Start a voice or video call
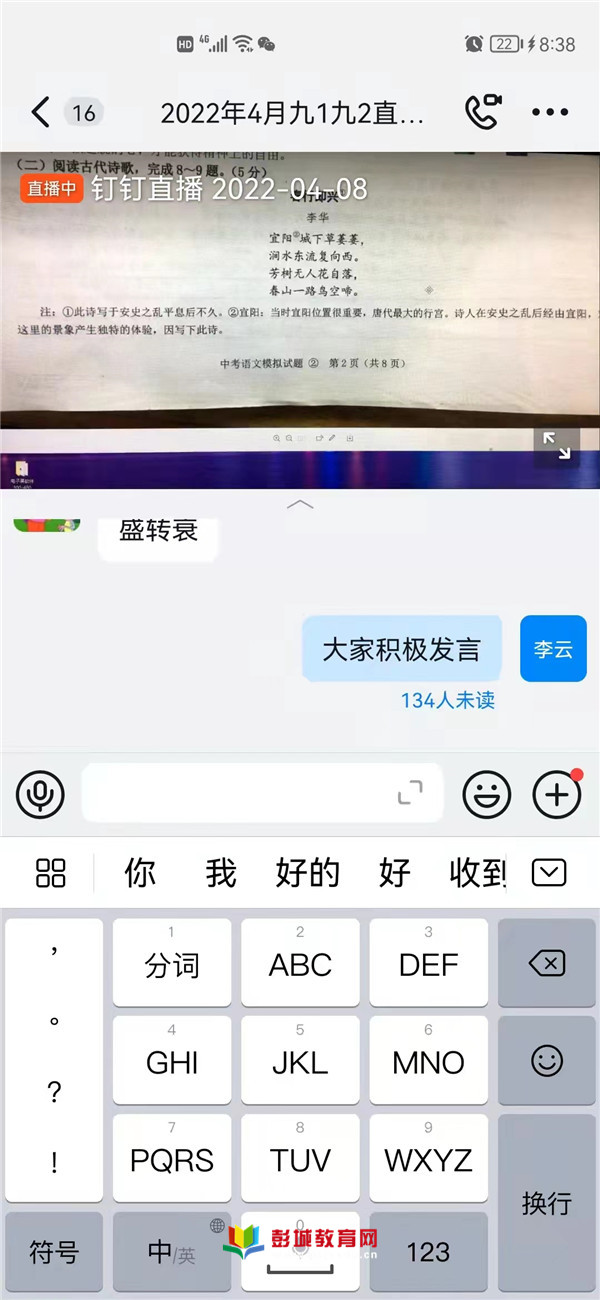The height and width of the screenshot is (1300, 600). coord(484,112)
